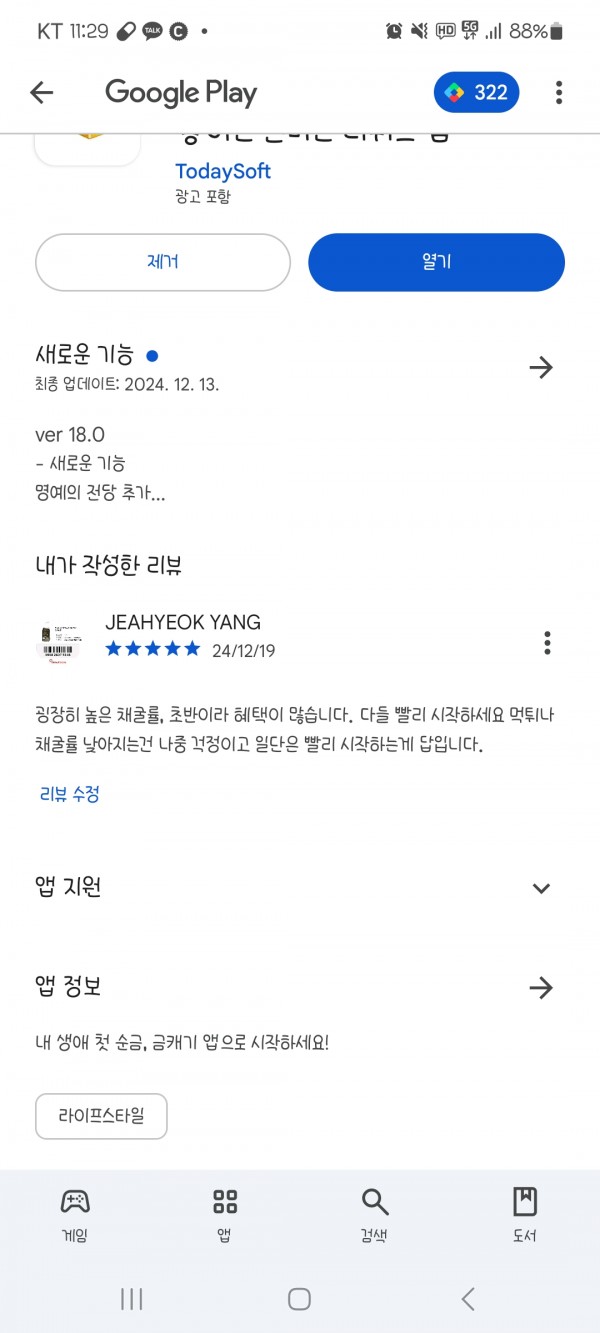Screen dimensions: 600x1333
Task: Select the 라이프스타일 category chip
Action: tap(101, 1116)
